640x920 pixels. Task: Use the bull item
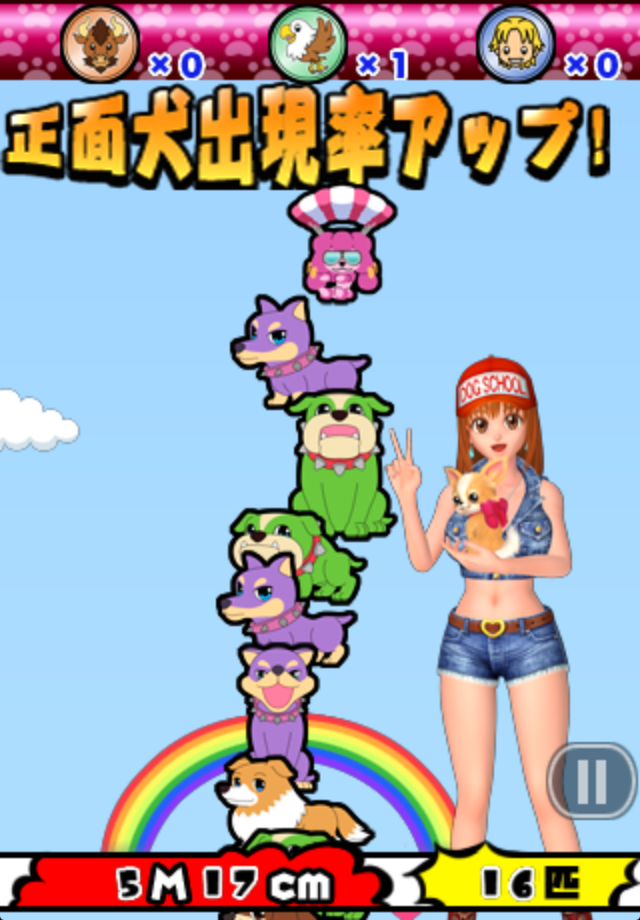tap(100, 42)
